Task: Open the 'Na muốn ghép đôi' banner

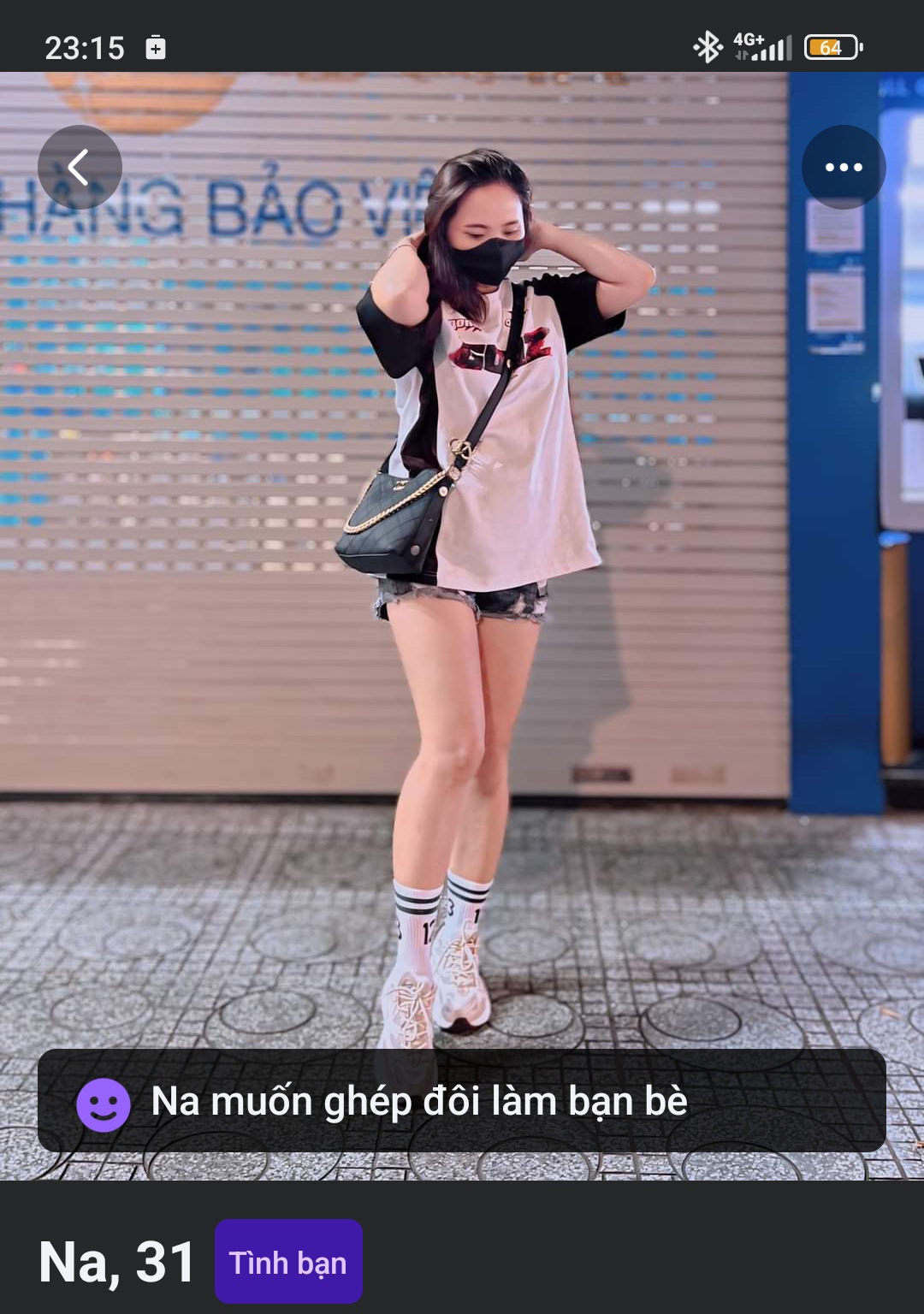Action: point(462,1100)
